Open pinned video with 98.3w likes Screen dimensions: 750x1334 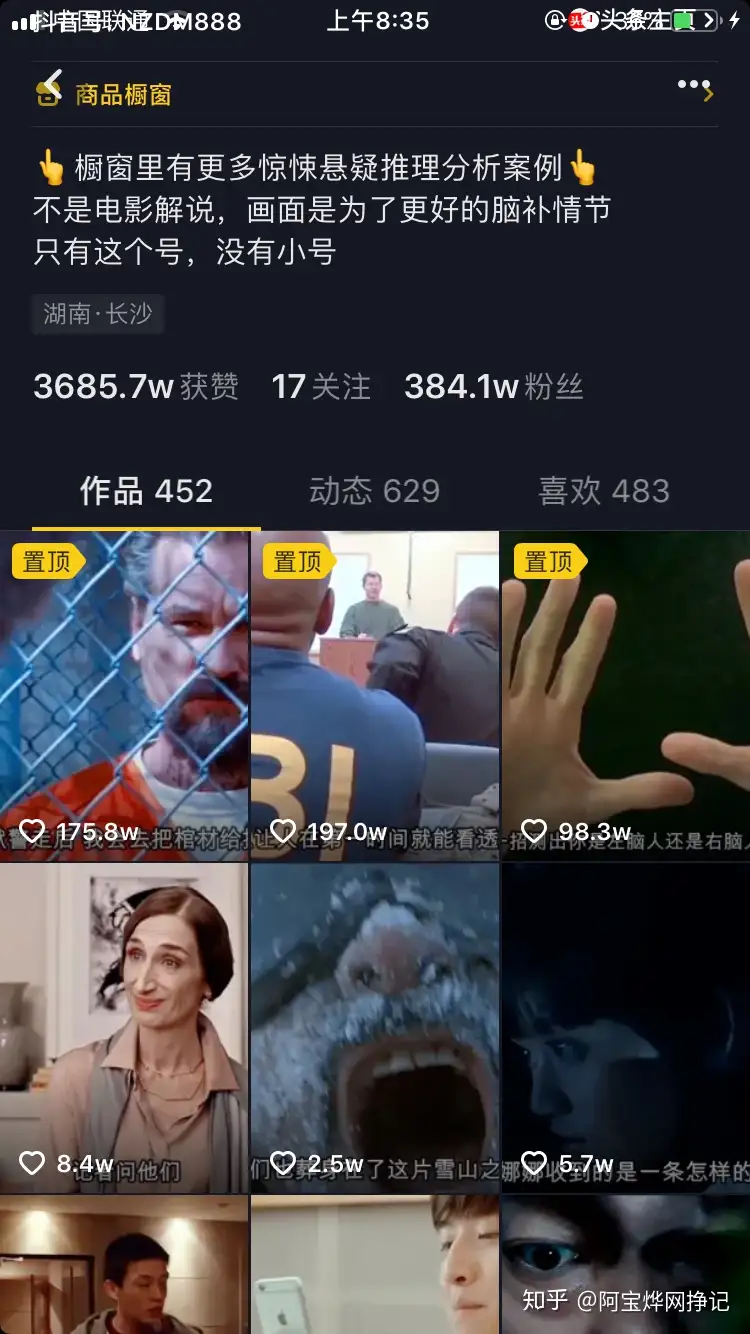pyautogui.click(x=626, y=696)
